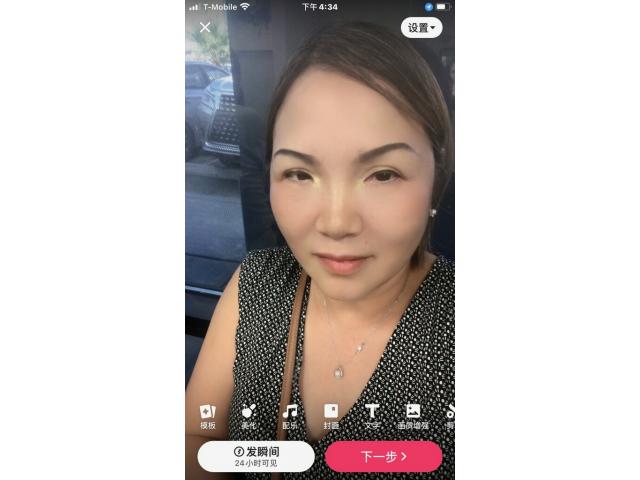
Task: Open the 模板 templates tool
Action: (208, 416)
